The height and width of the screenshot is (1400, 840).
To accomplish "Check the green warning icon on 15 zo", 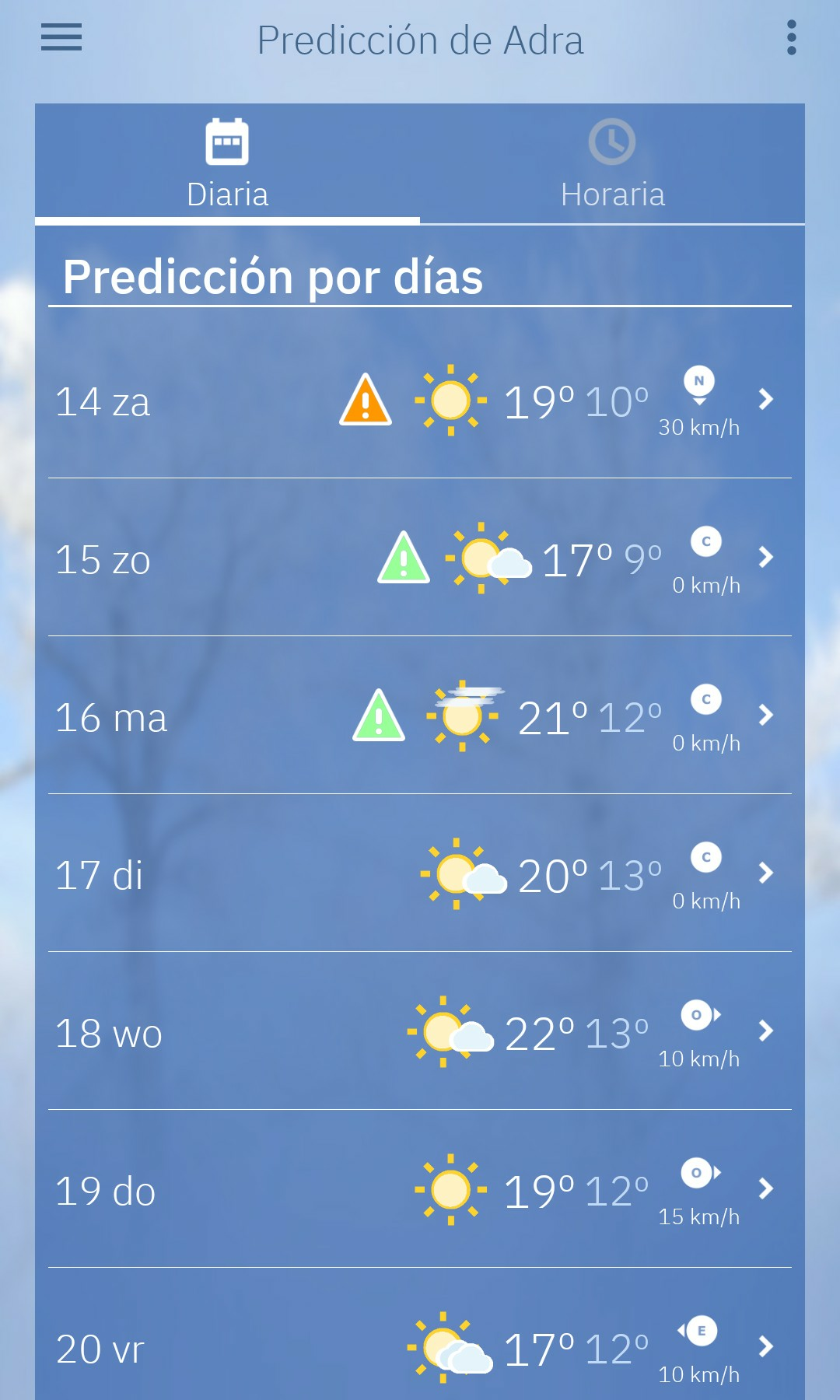I will coord(404,558).
